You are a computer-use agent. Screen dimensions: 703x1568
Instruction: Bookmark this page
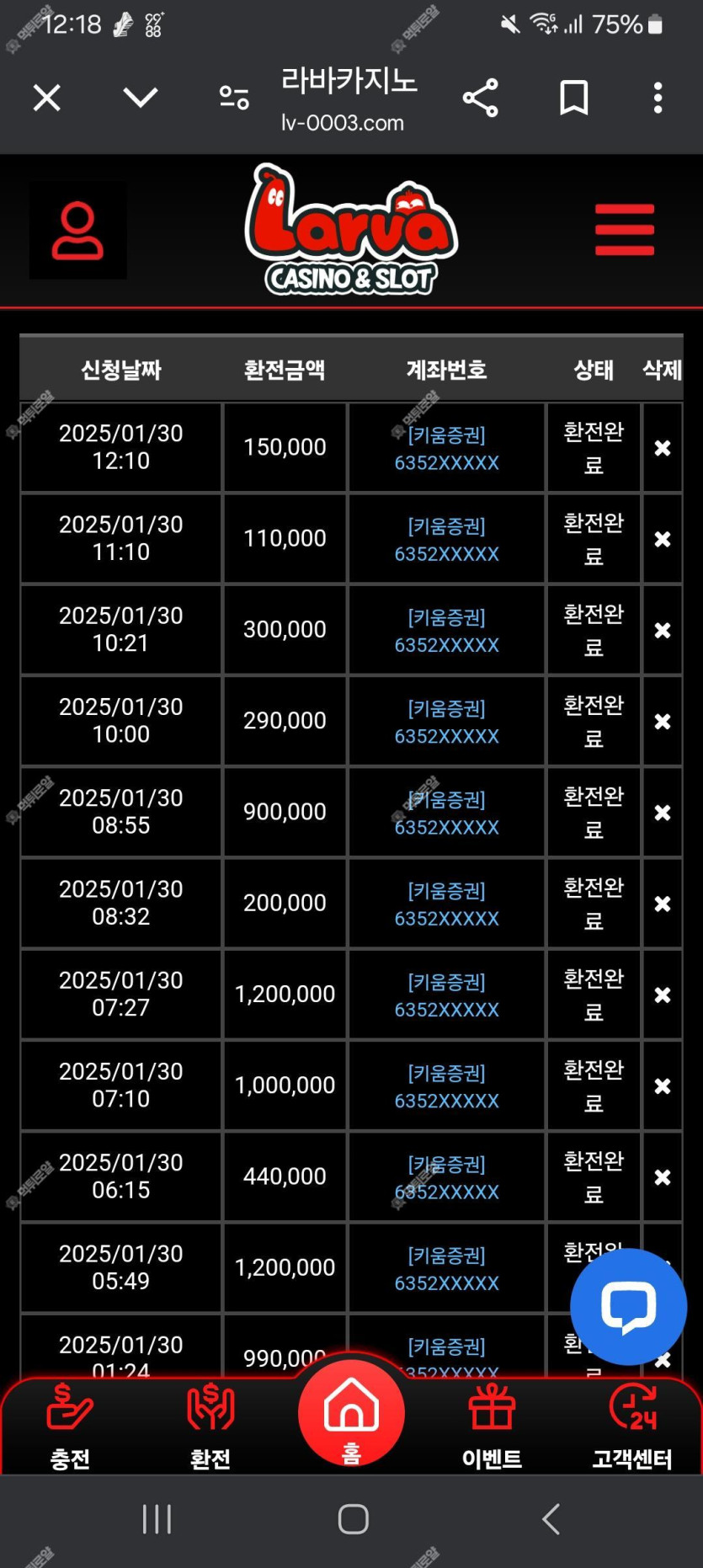click(x=574, y=98)
